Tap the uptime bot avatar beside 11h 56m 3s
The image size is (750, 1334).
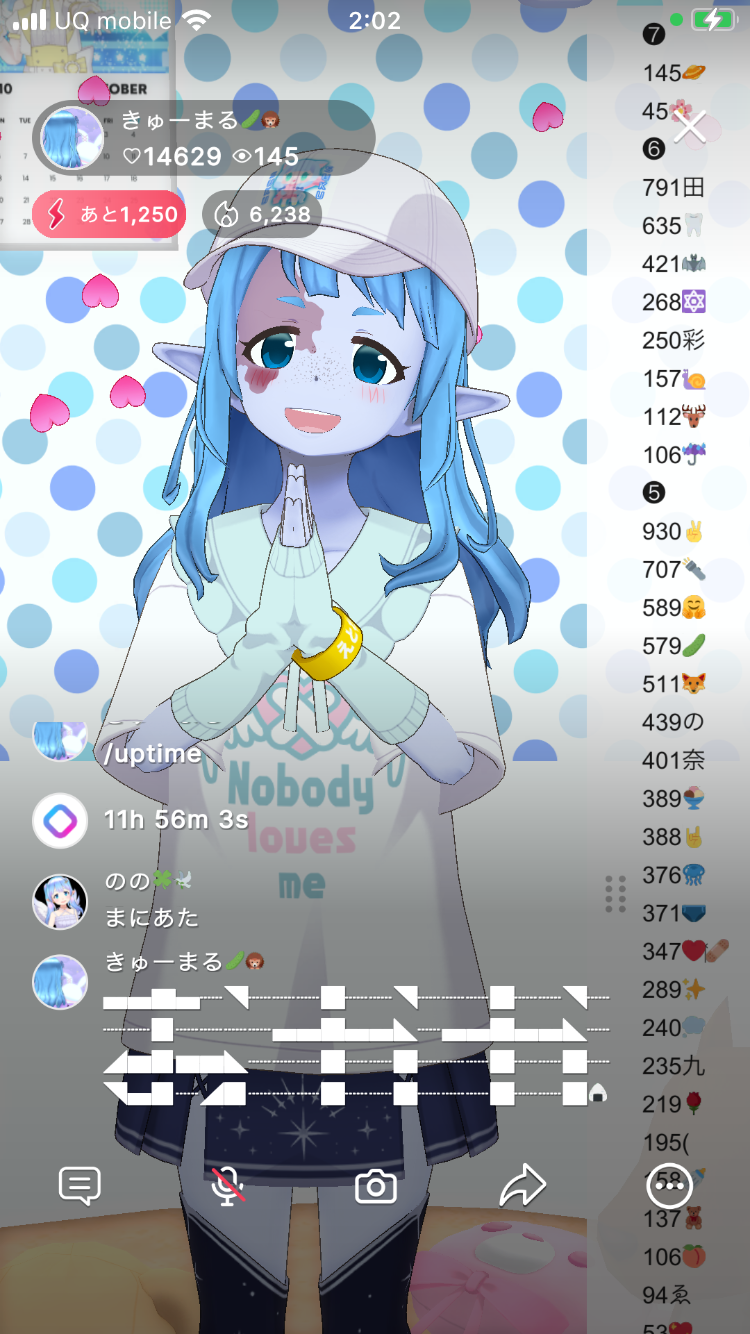pos(60,821)
